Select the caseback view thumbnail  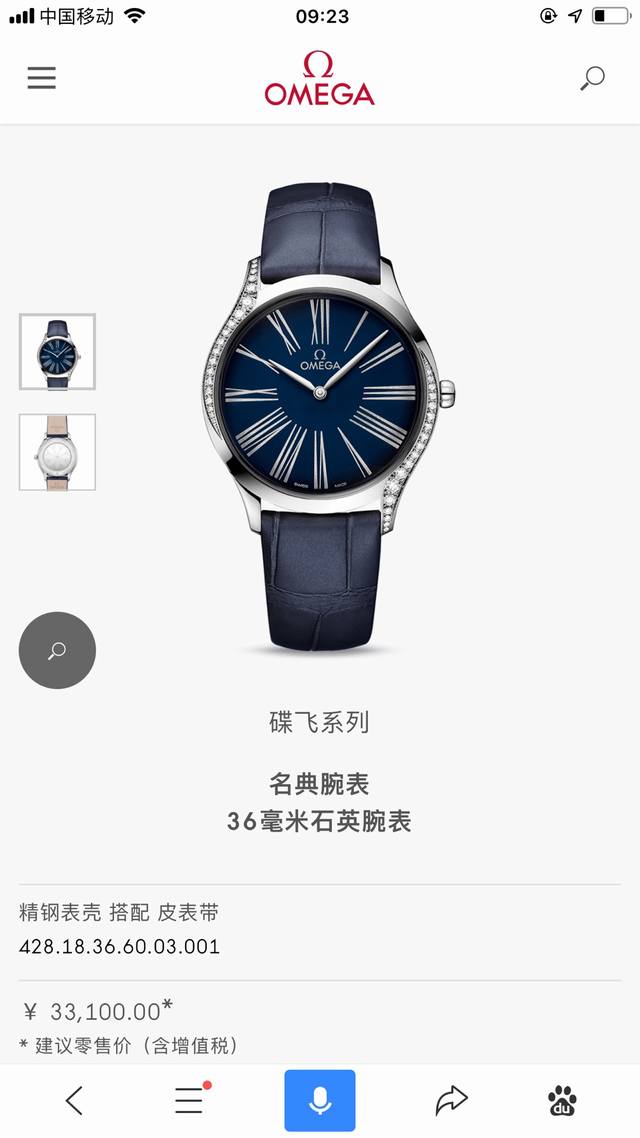click(58, 452)
